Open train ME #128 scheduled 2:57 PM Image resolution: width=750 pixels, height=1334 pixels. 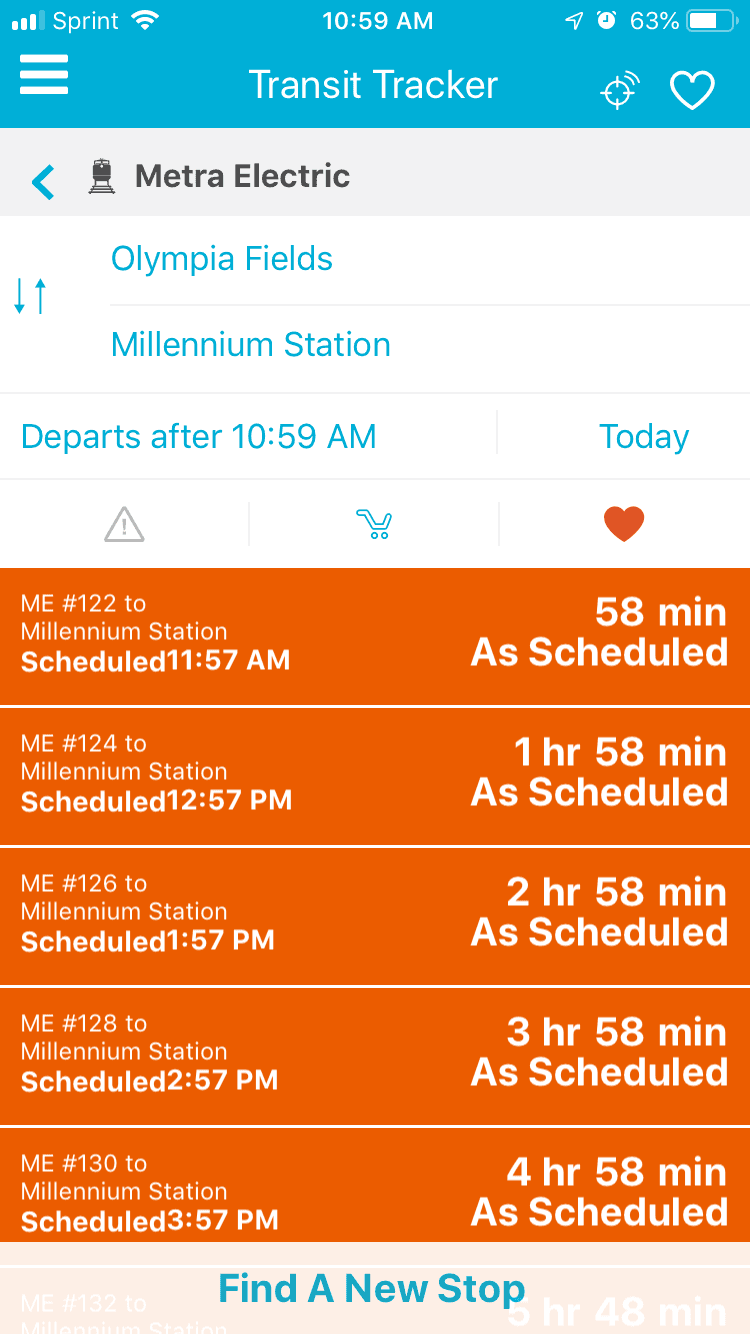coord(375,1056)
